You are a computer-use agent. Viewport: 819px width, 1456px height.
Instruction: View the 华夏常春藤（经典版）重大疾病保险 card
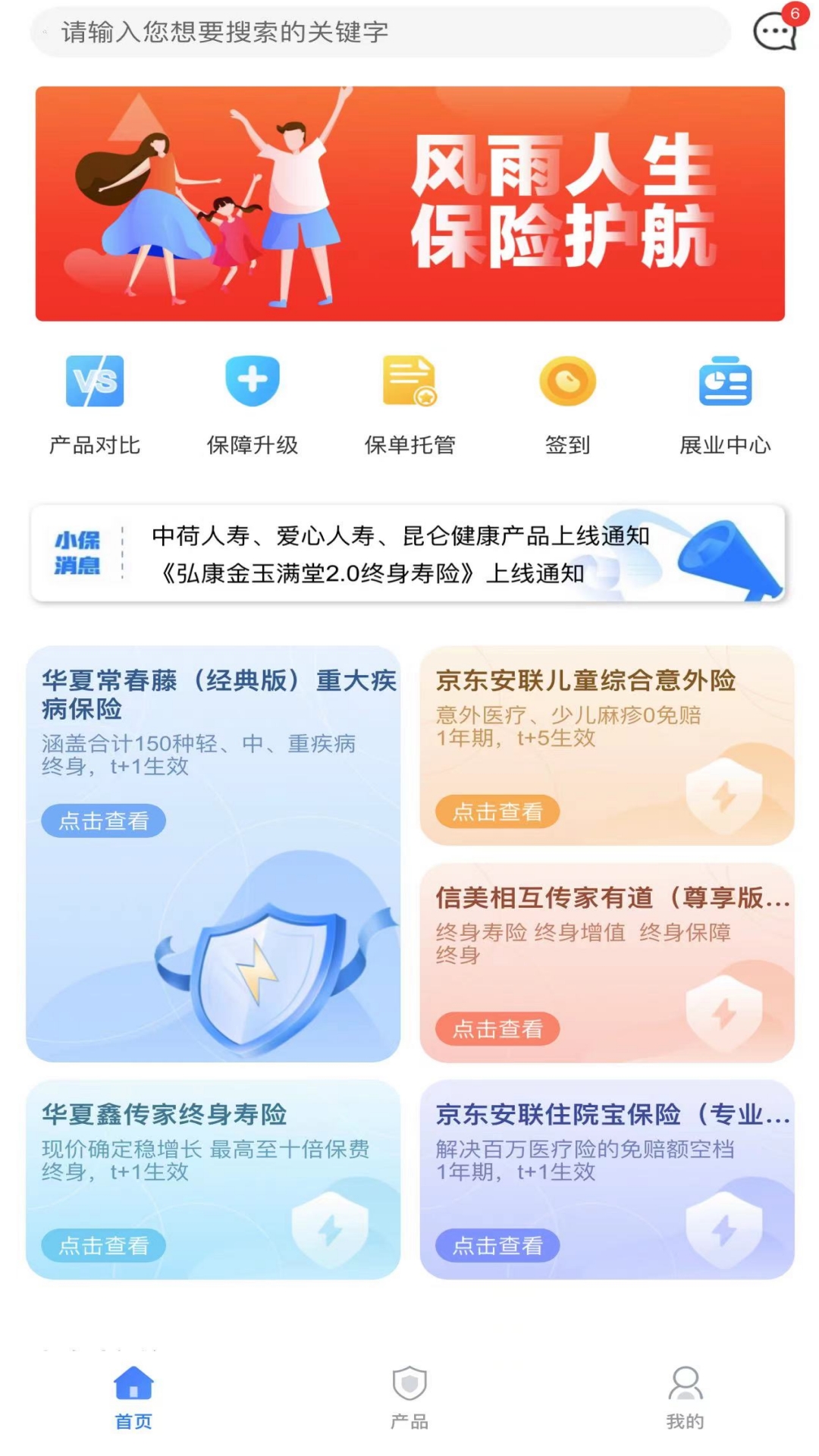tap(213, 853)
